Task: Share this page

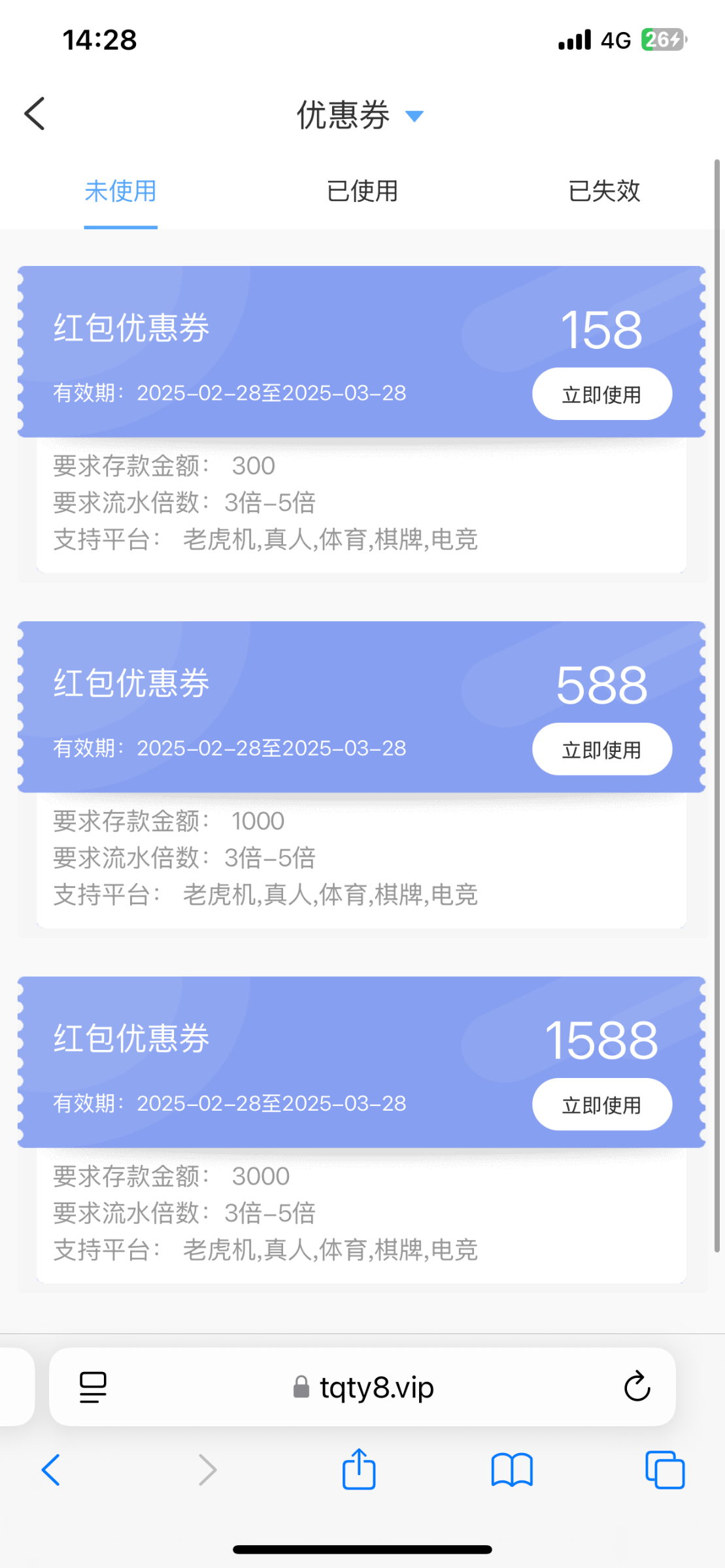Action: click(359, 1469)
